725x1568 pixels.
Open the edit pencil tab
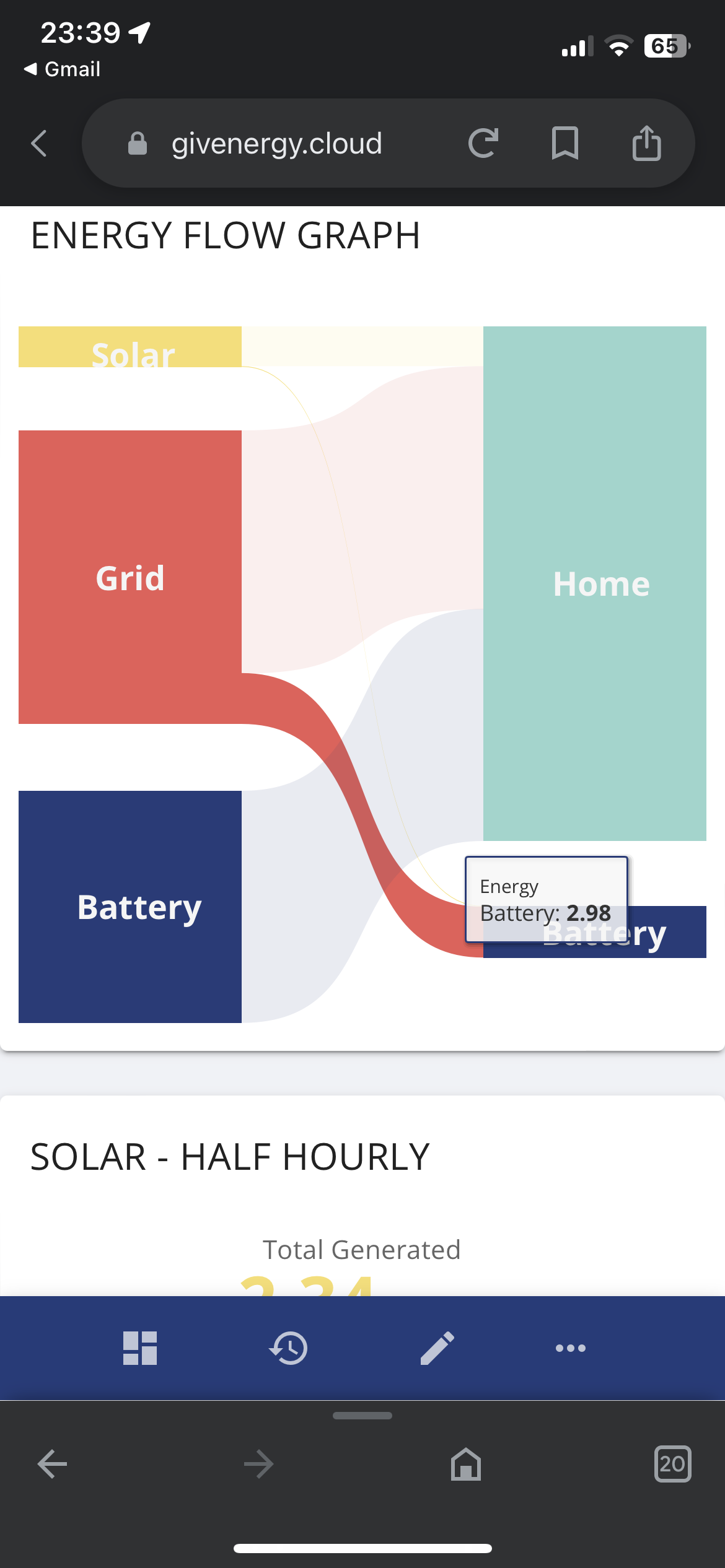pos(437,1348)
